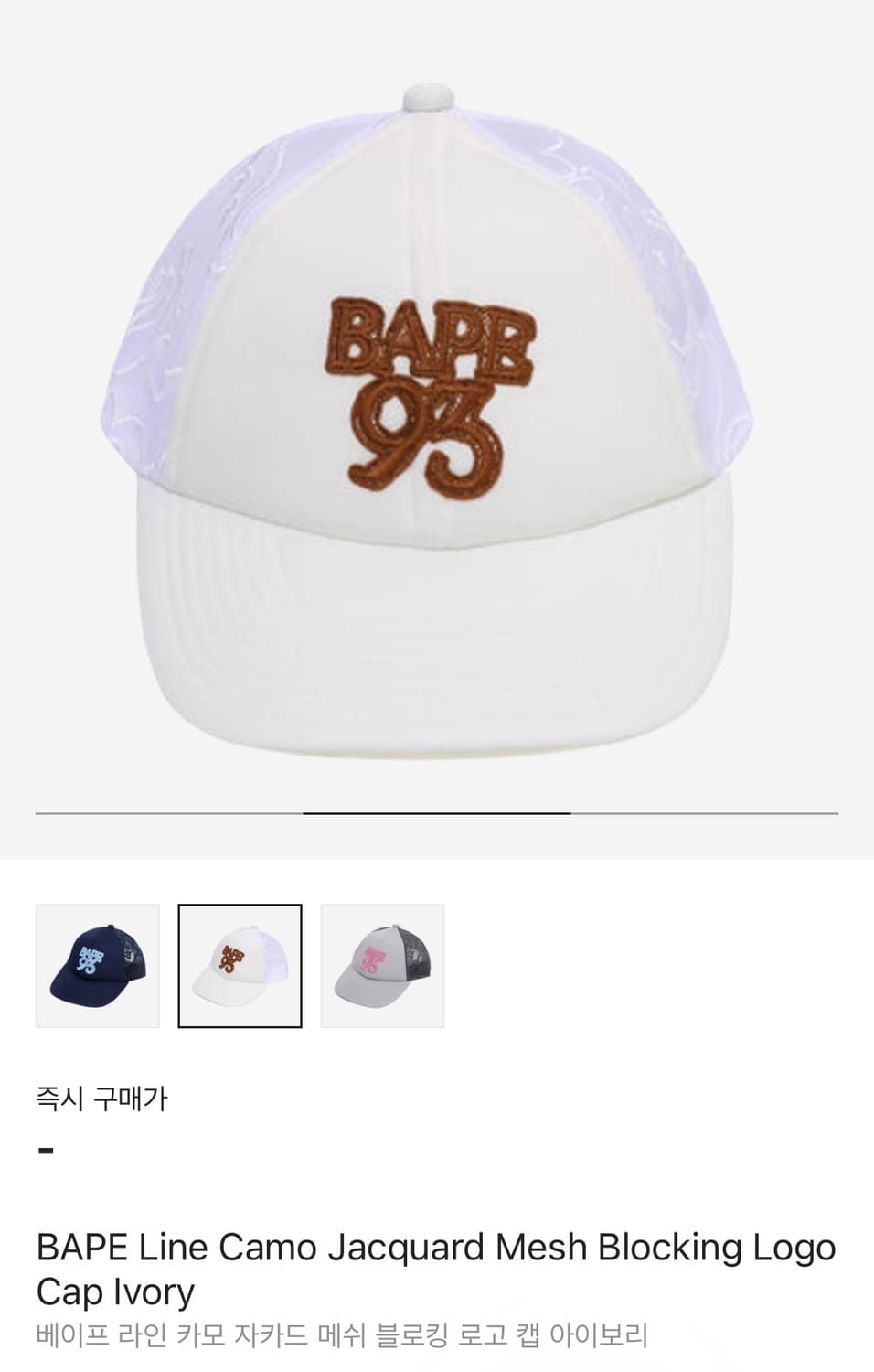Select the navy cap thumbnail
Viewport: 874px width, 1372px height.
(x=98, y=966)
